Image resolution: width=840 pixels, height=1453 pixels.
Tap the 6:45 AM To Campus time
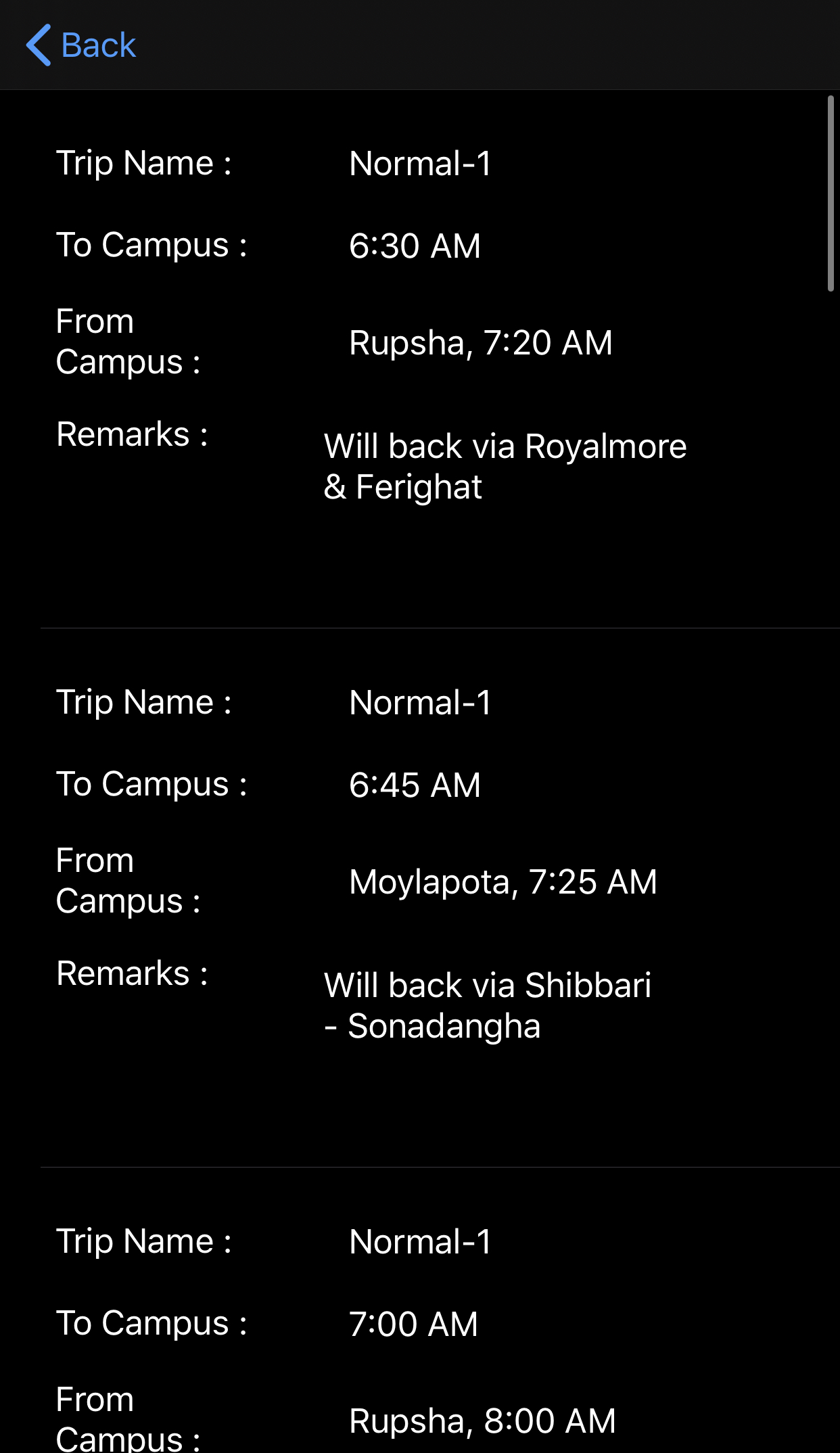pos(414,785)
